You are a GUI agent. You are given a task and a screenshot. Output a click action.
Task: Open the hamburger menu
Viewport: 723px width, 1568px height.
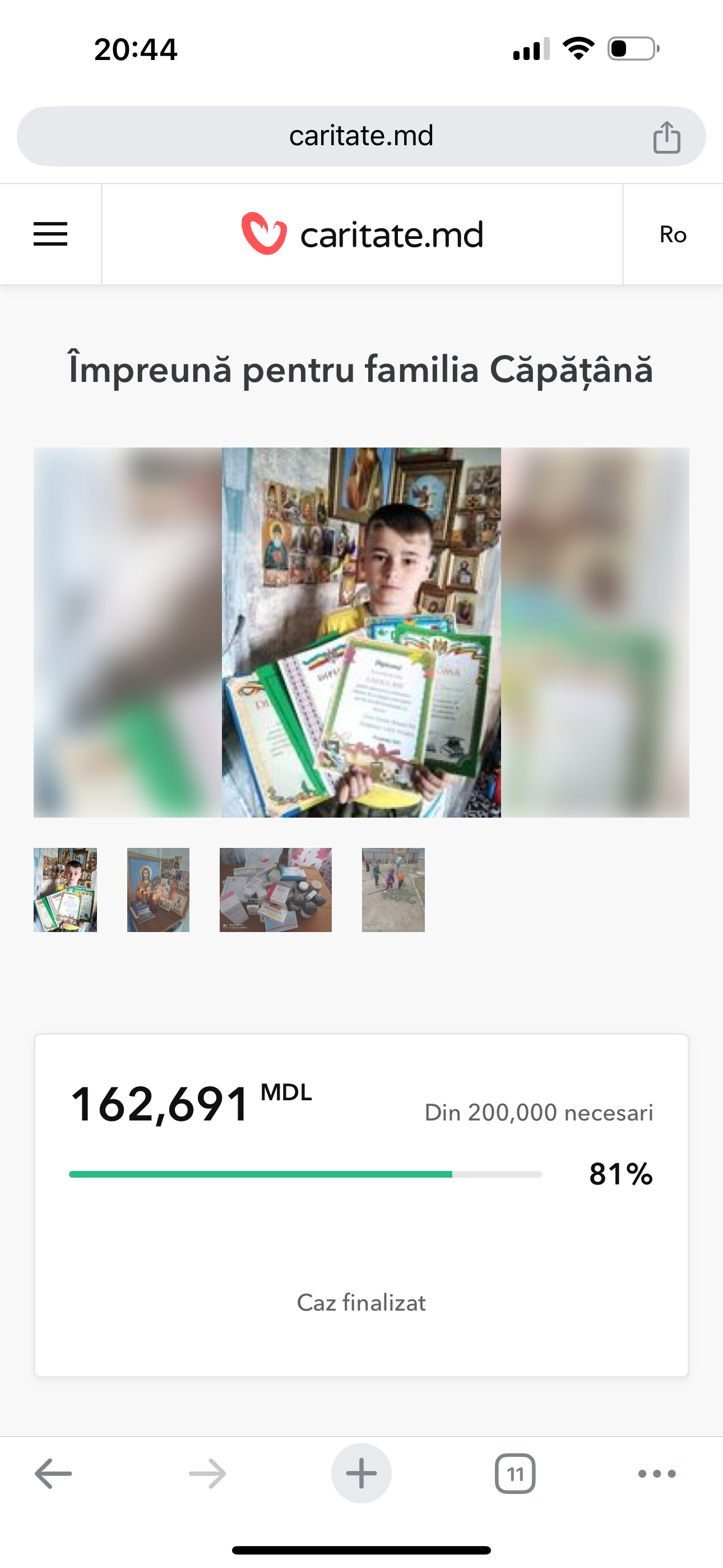pyautogui.click(x=50, y=234)
